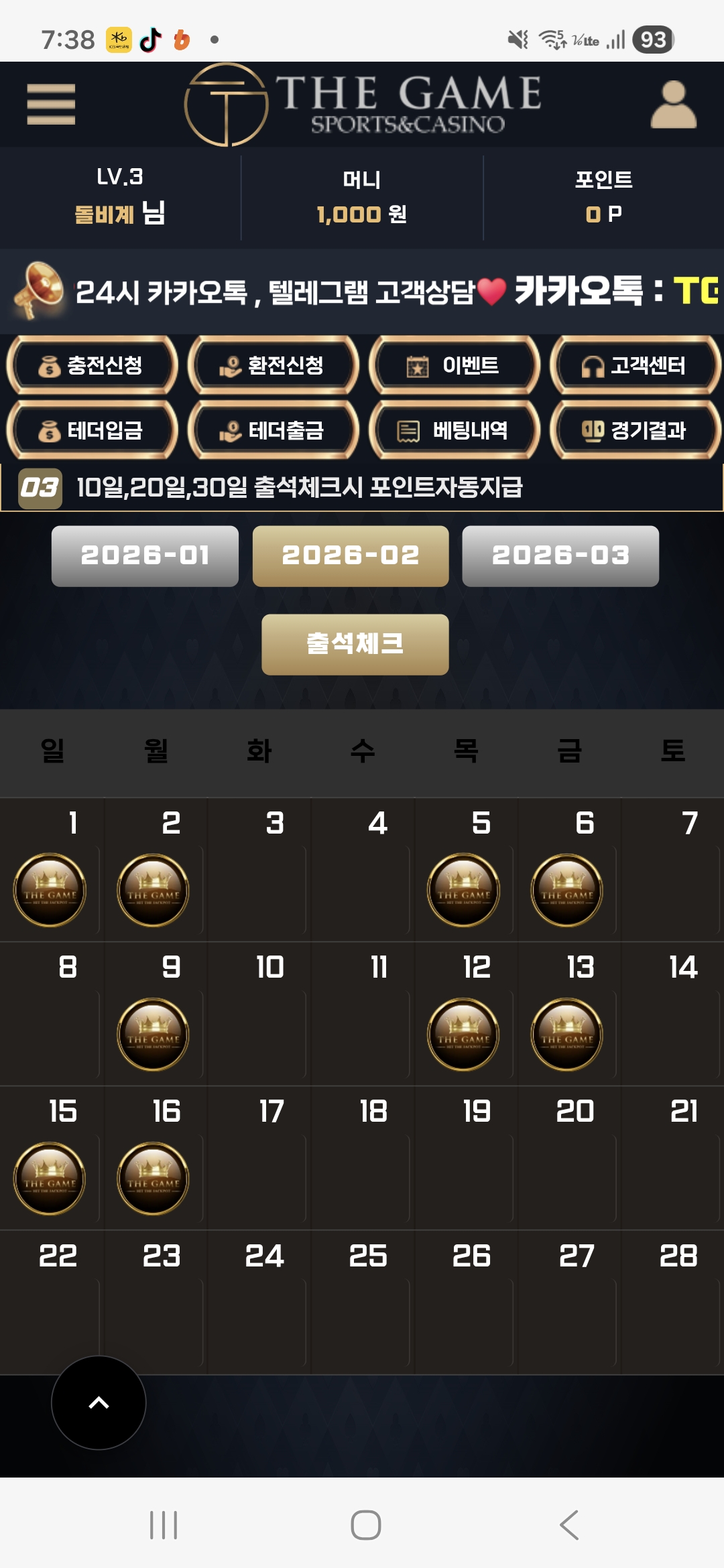724x1568 pixels.
Task: Switch to the 2026-01 month
Action: (x=145, y=556)
